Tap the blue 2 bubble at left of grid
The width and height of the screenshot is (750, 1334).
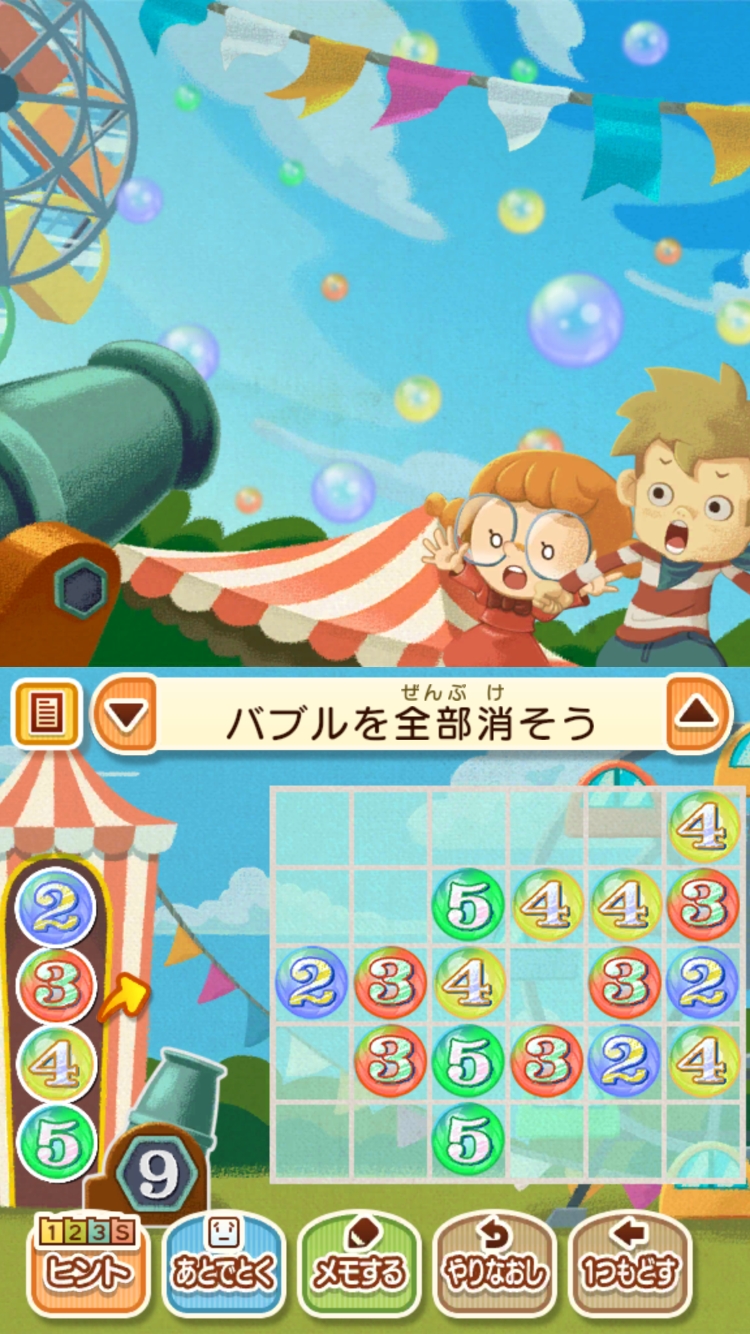tap(311, 983)
